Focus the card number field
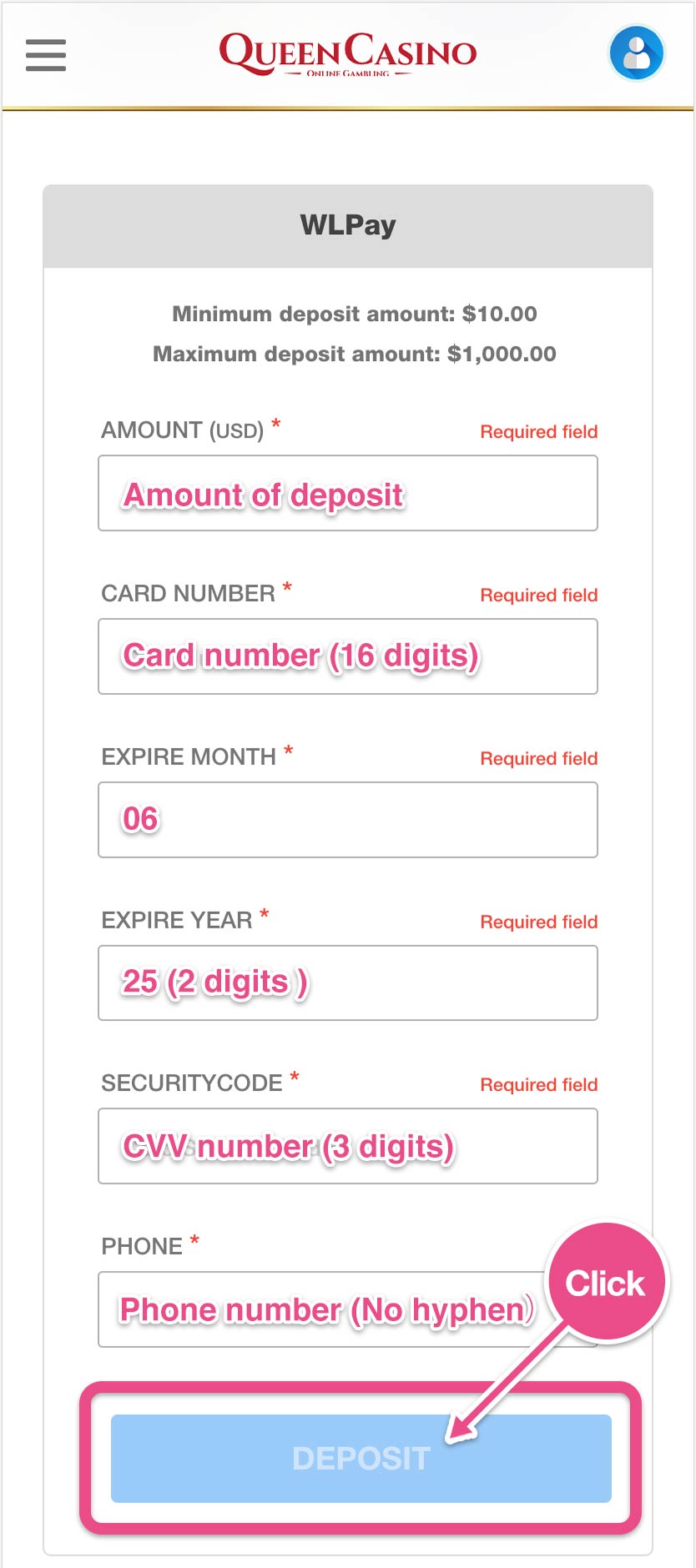 pyautogui.click(x=348, y=656)
